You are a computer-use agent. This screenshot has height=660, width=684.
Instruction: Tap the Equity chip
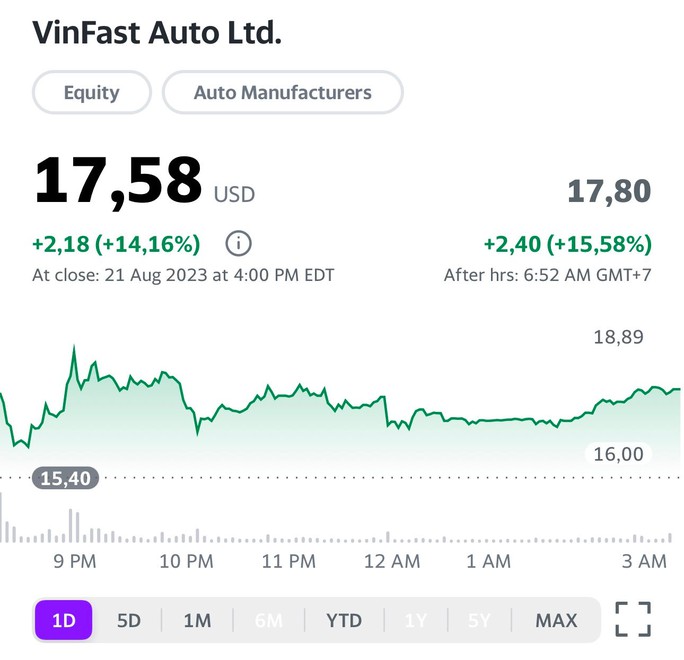[x=91, y=93]
